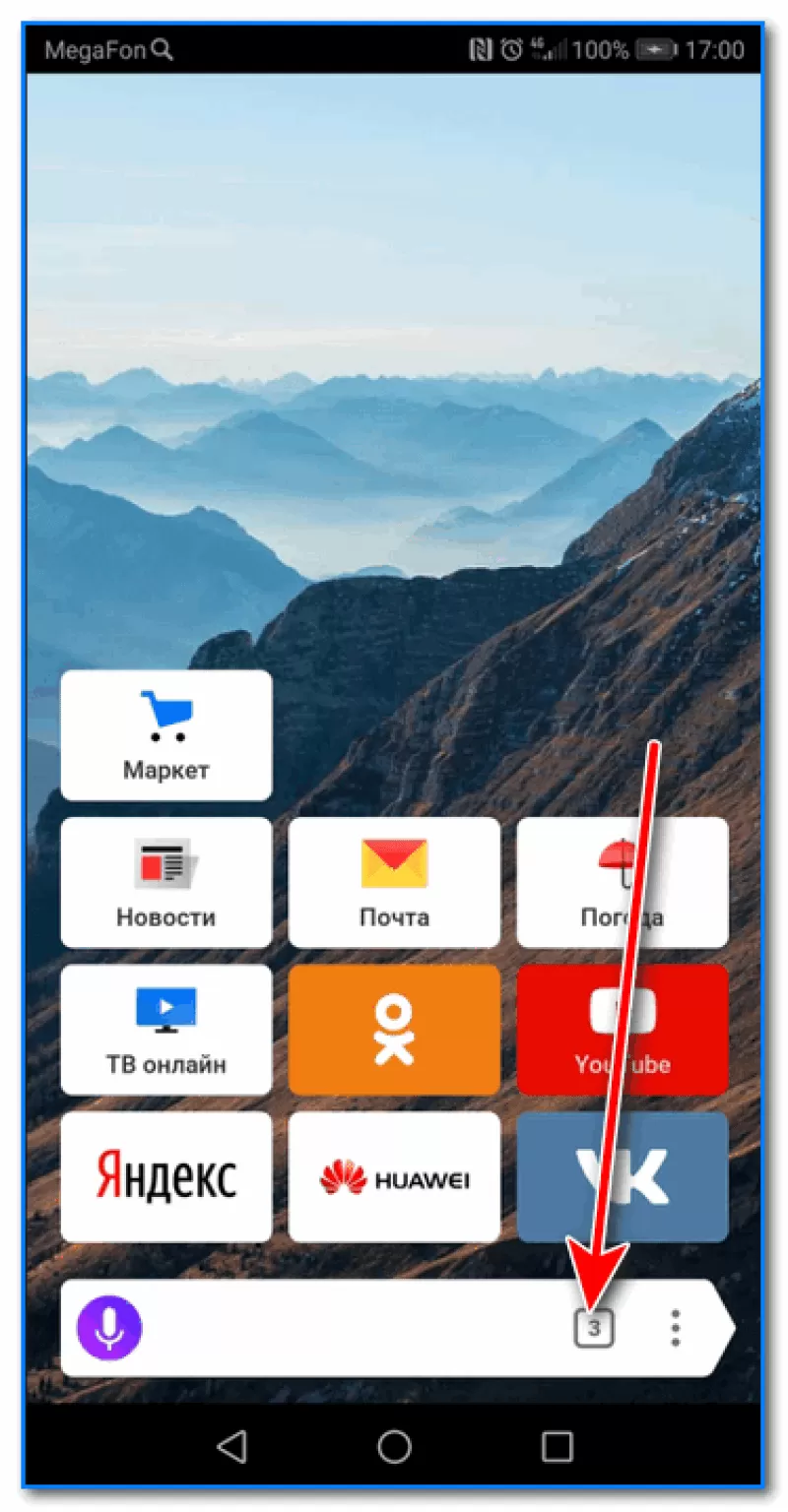The width and height of the screenshot is (788, 1512).
Task: Open the three-dot browser menu
Action: tap(675, 1328)
